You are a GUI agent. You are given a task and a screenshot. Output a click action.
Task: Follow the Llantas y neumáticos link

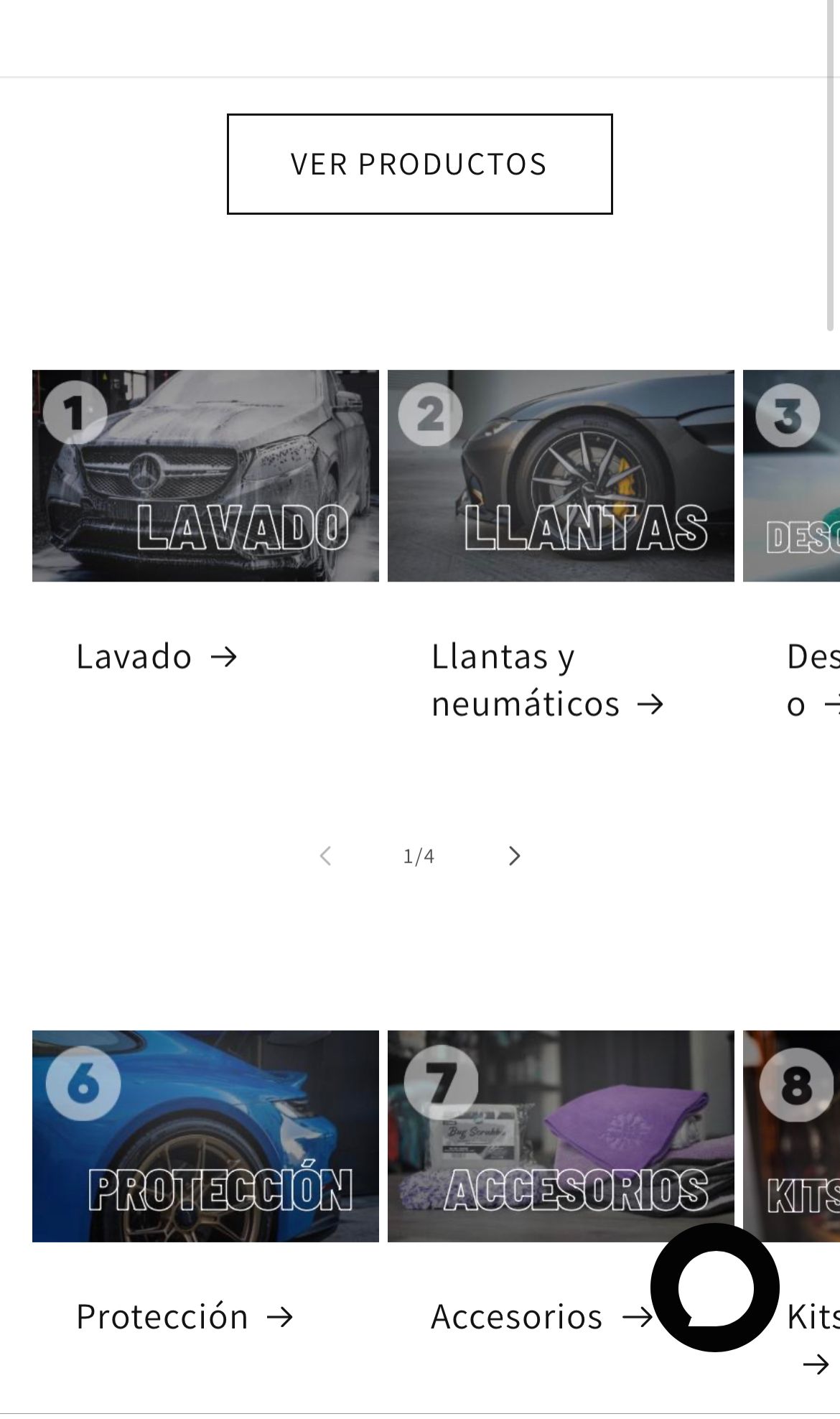[546, 680]
